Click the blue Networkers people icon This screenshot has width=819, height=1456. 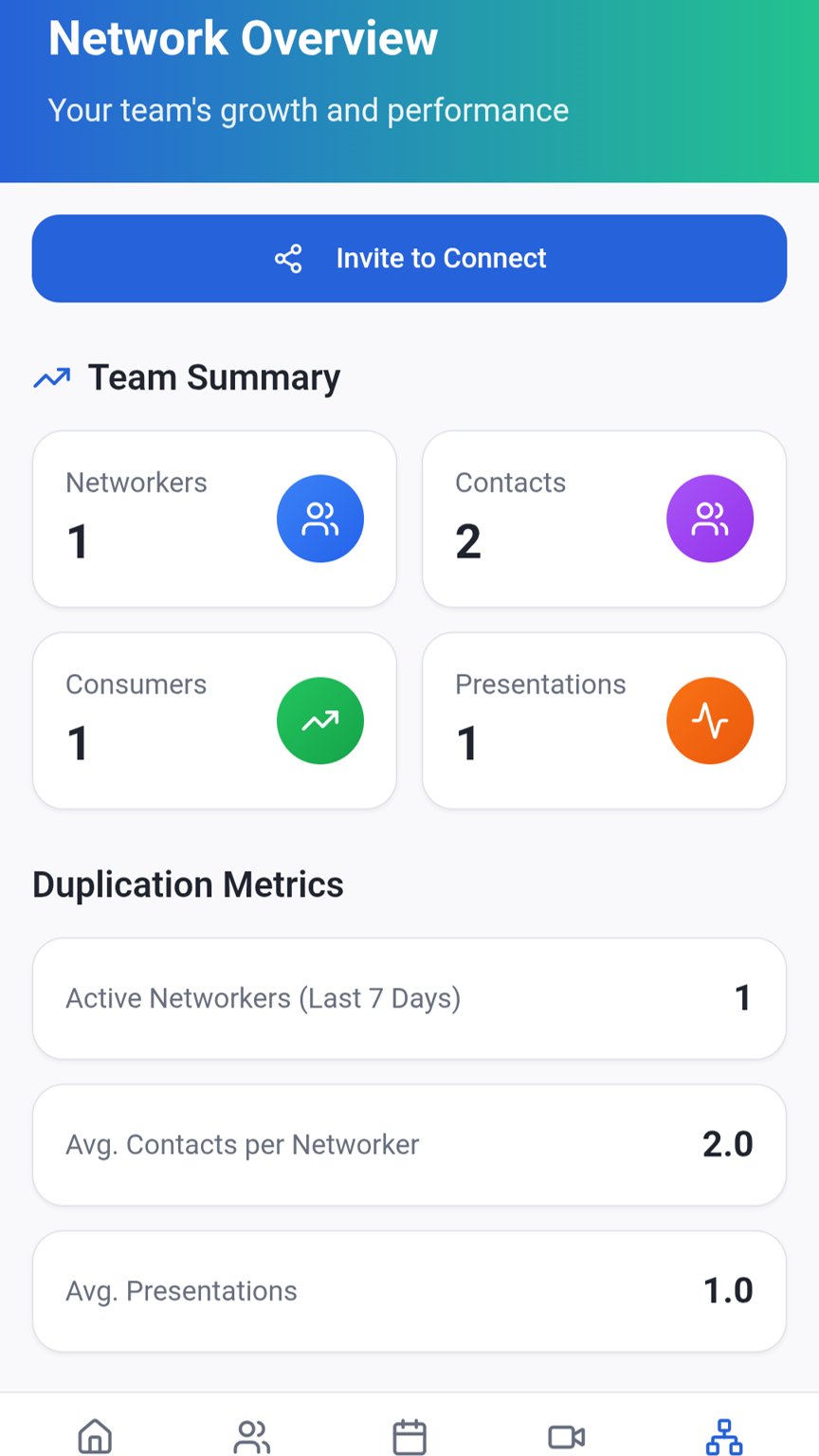[x=320, y=519]
